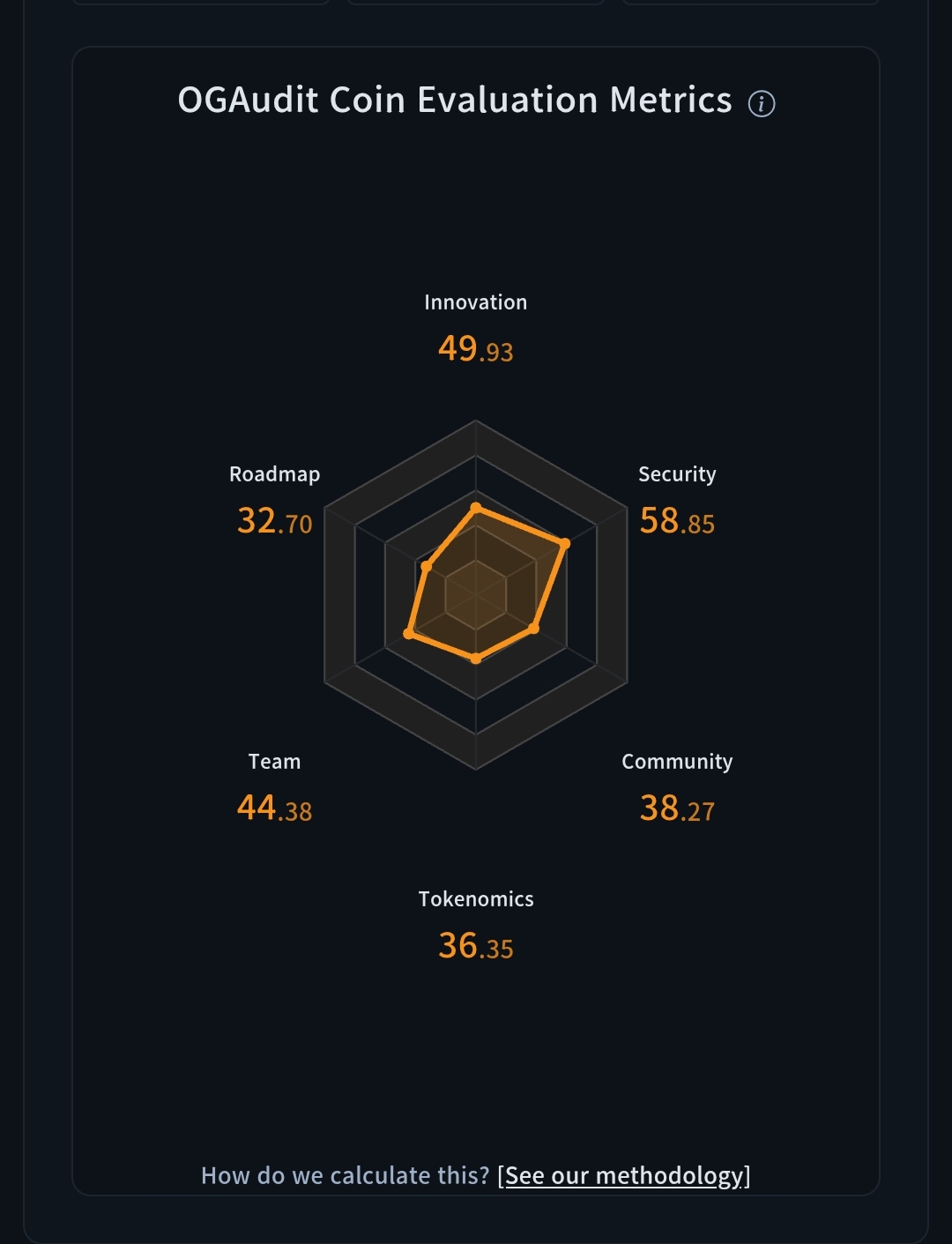Open the info icon beside Evaluation Metrics
Viewport: 952px width, 1244px height.
pos(762,104)
